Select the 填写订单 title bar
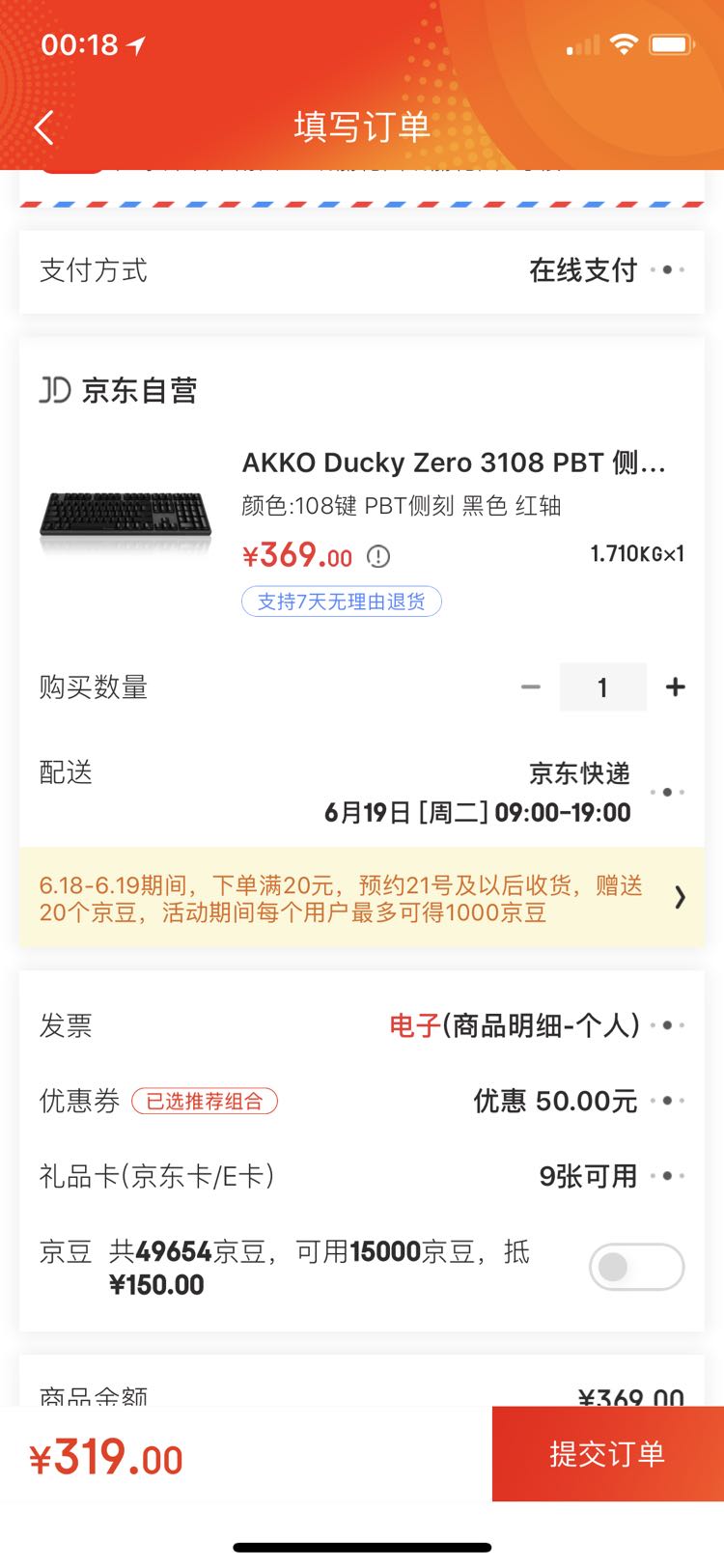Screen dimensions: 724x1568 (362, 126)
